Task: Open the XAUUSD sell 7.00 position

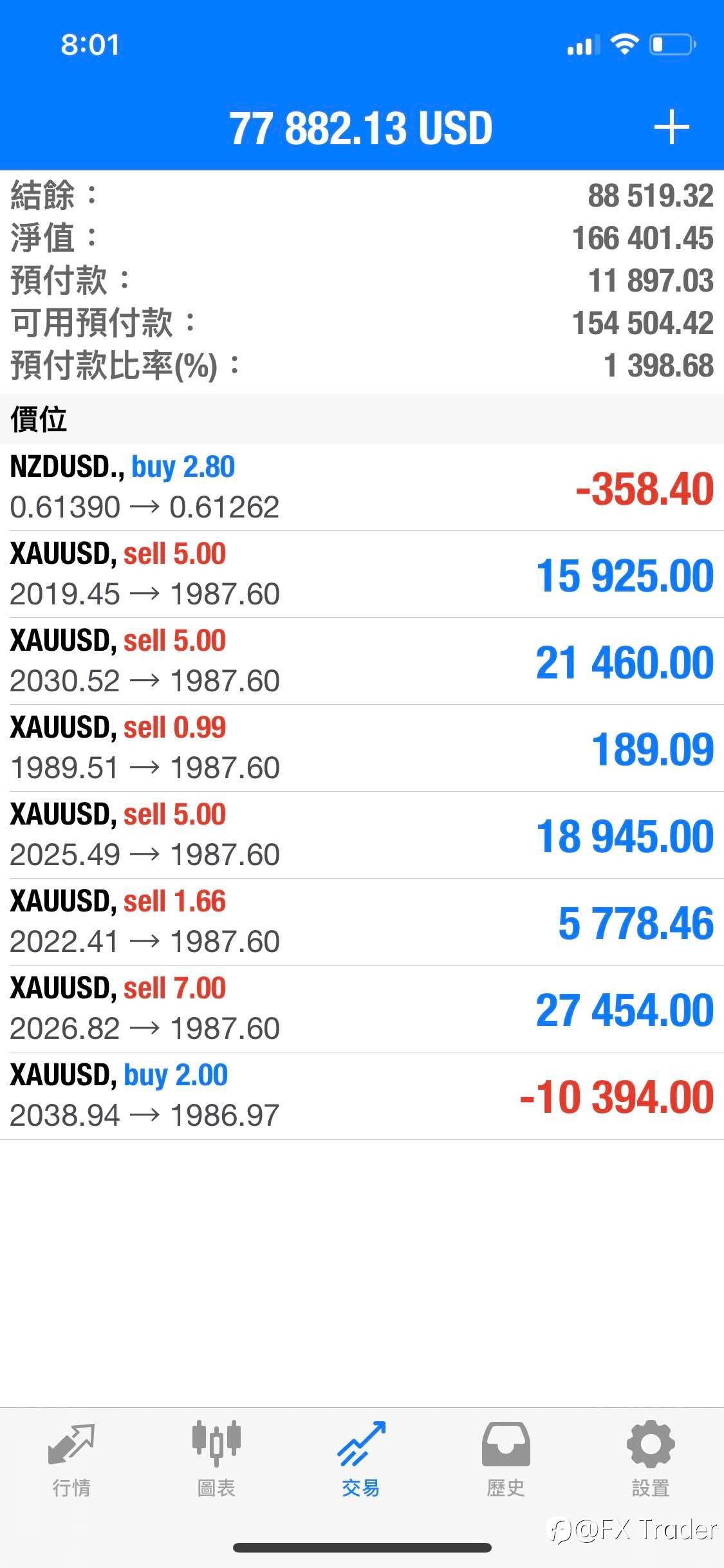Action: click(362, 1009)
